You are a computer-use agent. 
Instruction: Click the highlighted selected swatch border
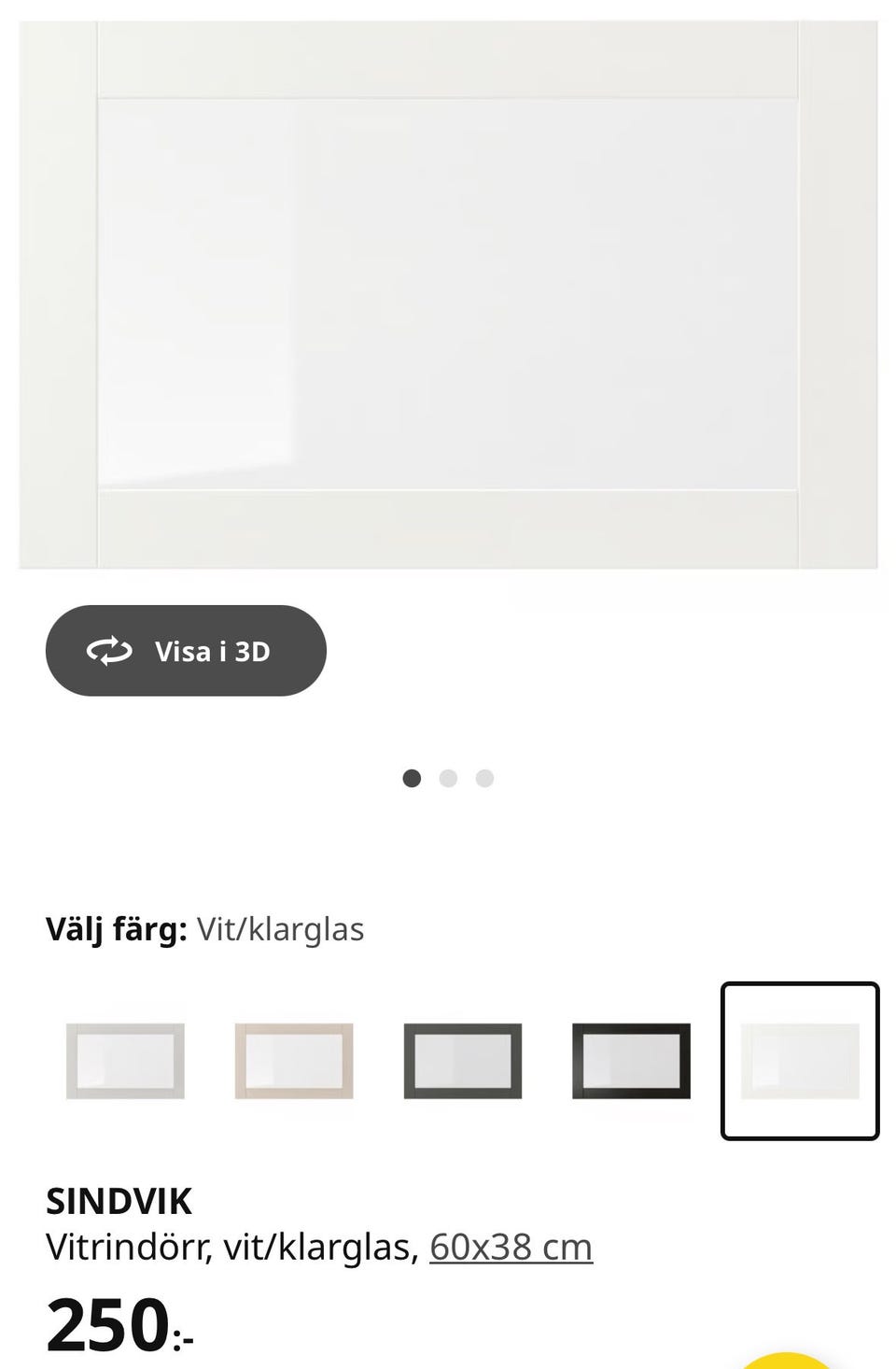point(799,1059)
